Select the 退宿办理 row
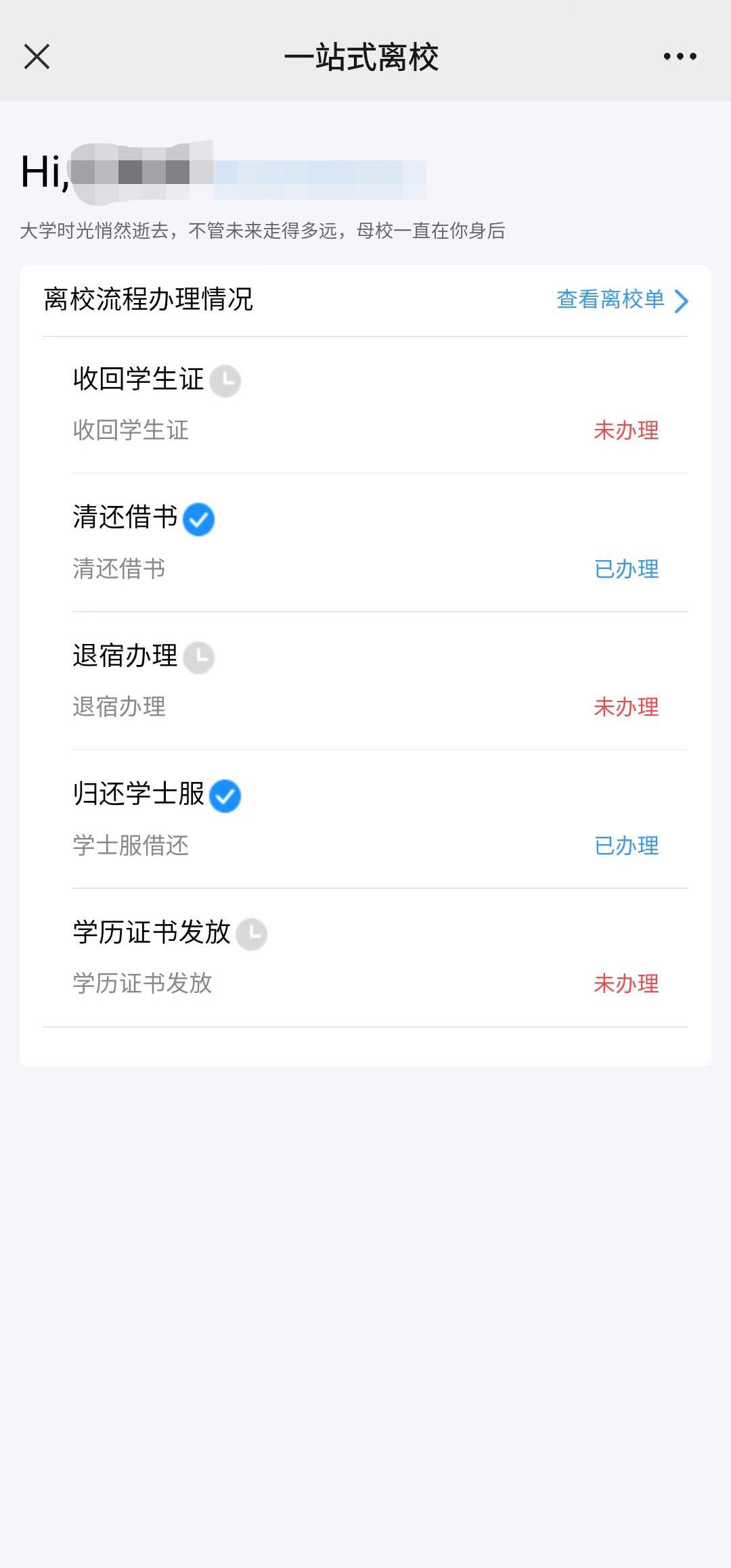 click(365, 681)
